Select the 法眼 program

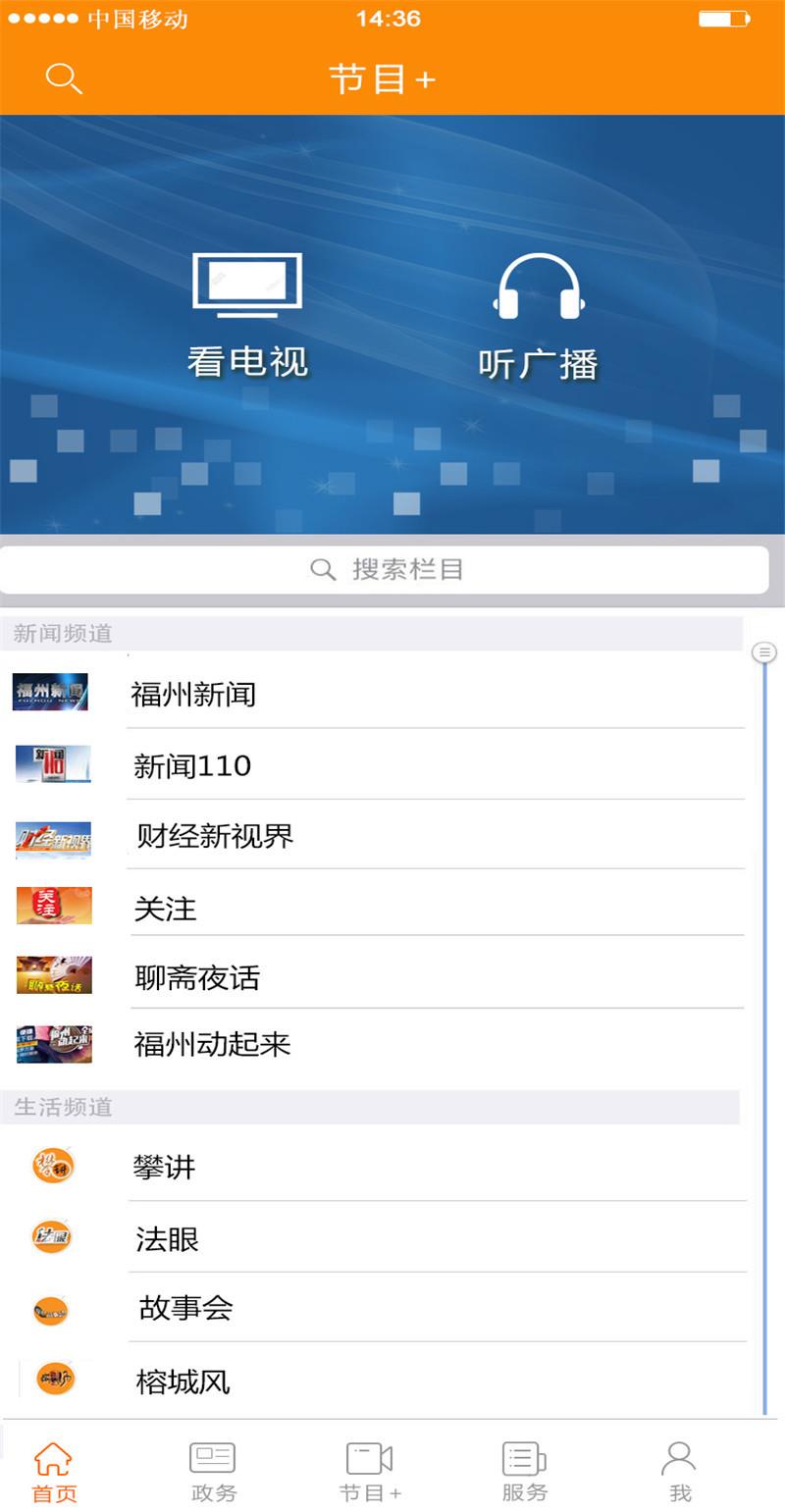[x=168, y=1239]
